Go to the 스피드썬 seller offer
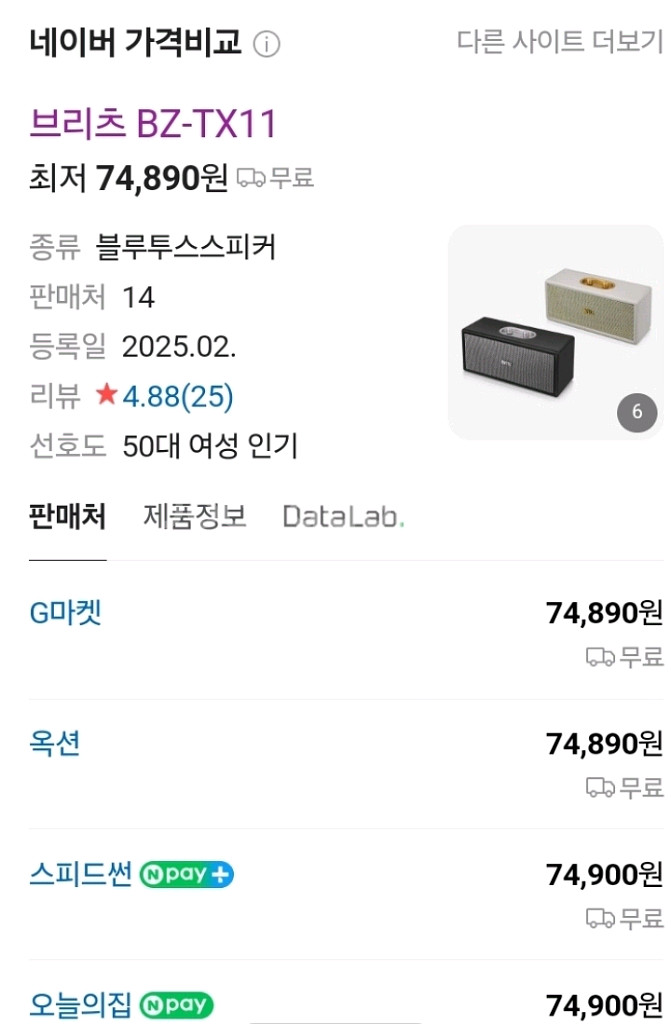Screen dimensions: 671x1024 click(81, 874)
